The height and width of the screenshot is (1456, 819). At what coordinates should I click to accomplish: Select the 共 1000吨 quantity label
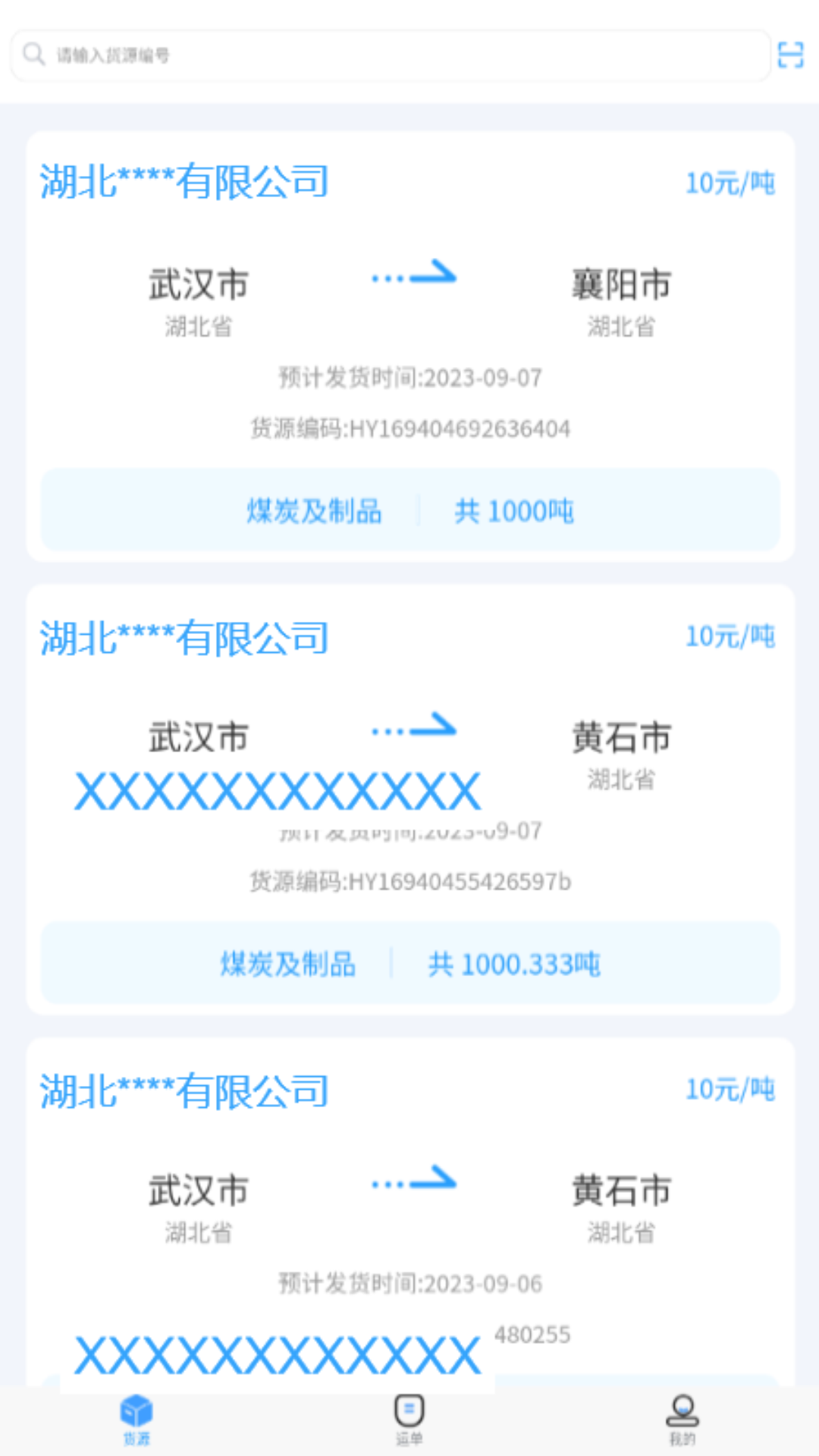(514, 511)
